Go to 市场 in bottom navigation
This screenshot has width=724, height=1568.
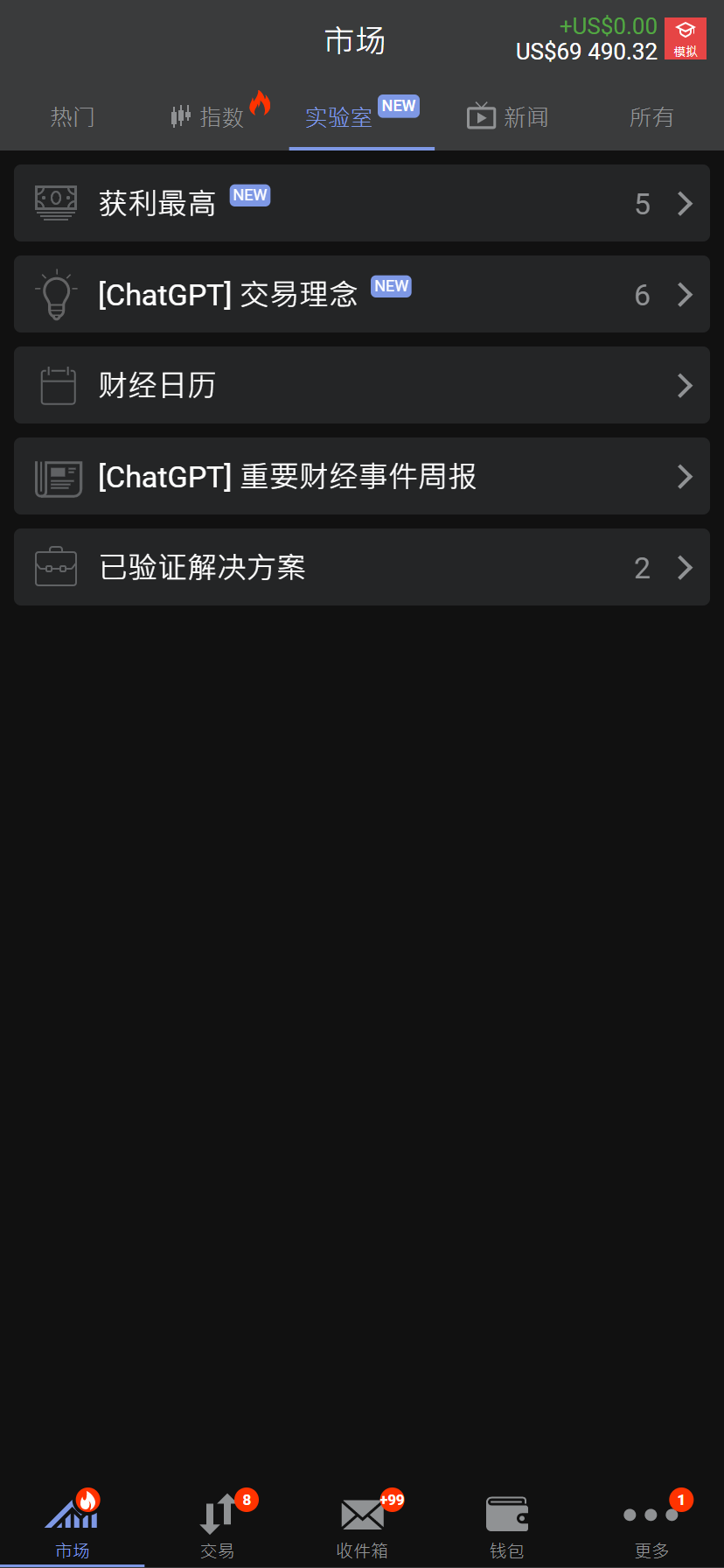[73, 1527]
